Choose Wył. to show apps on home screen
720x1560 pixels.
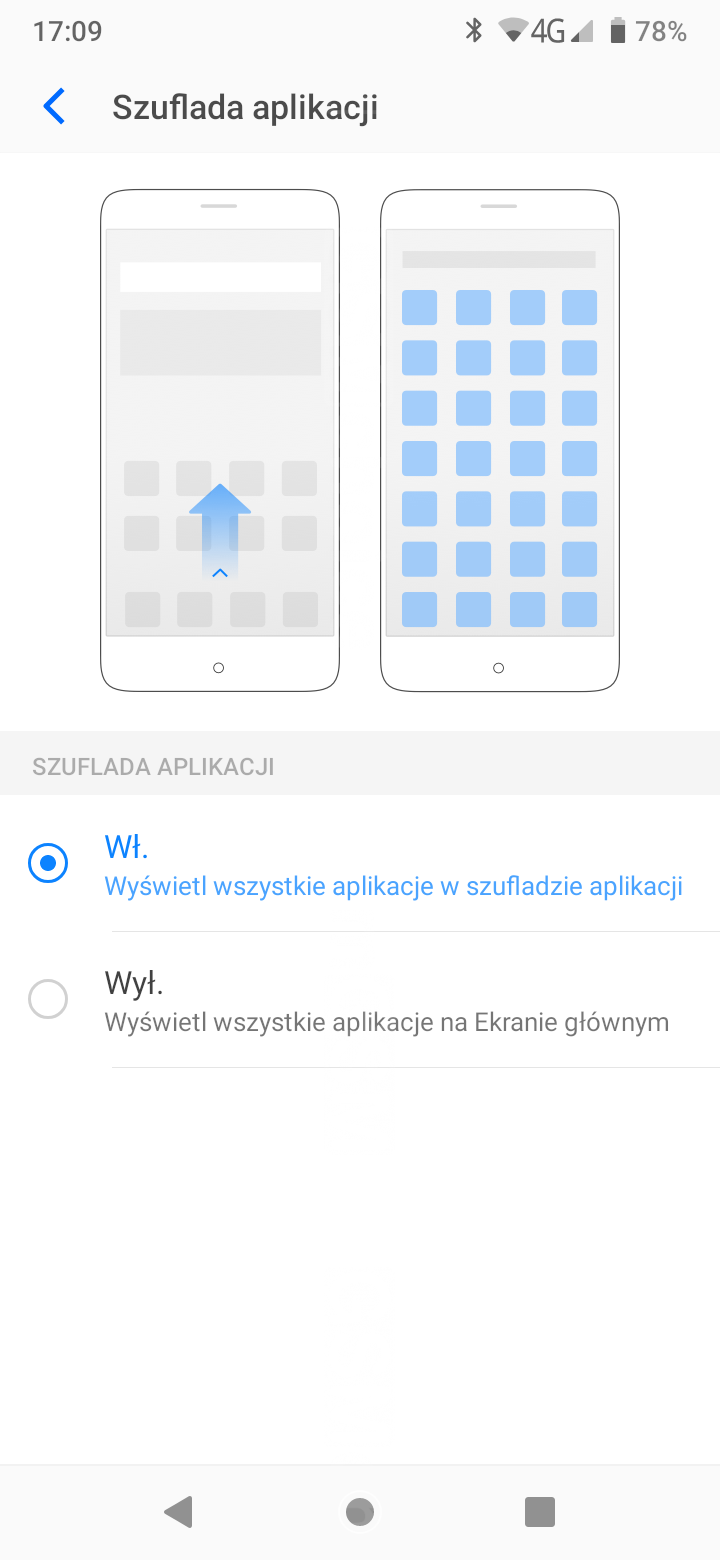pyautogui.click(x=48, y=999)
